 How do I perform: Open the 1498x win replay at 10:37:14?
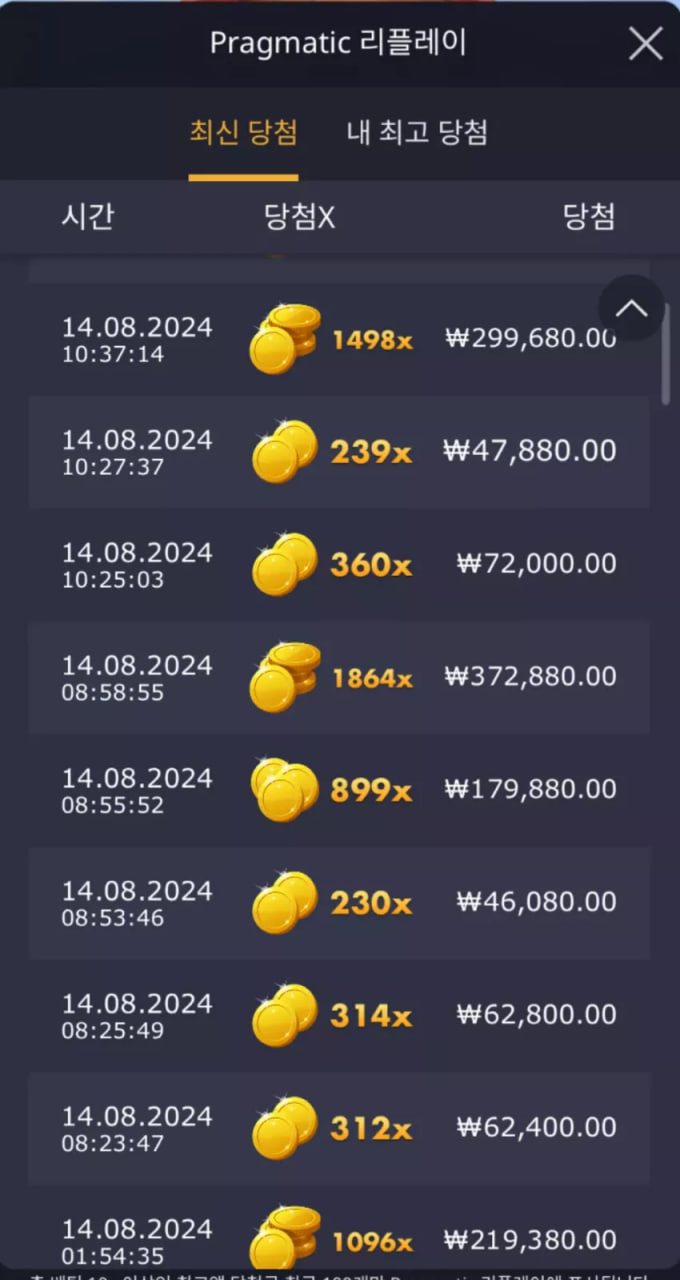(338, 339)
